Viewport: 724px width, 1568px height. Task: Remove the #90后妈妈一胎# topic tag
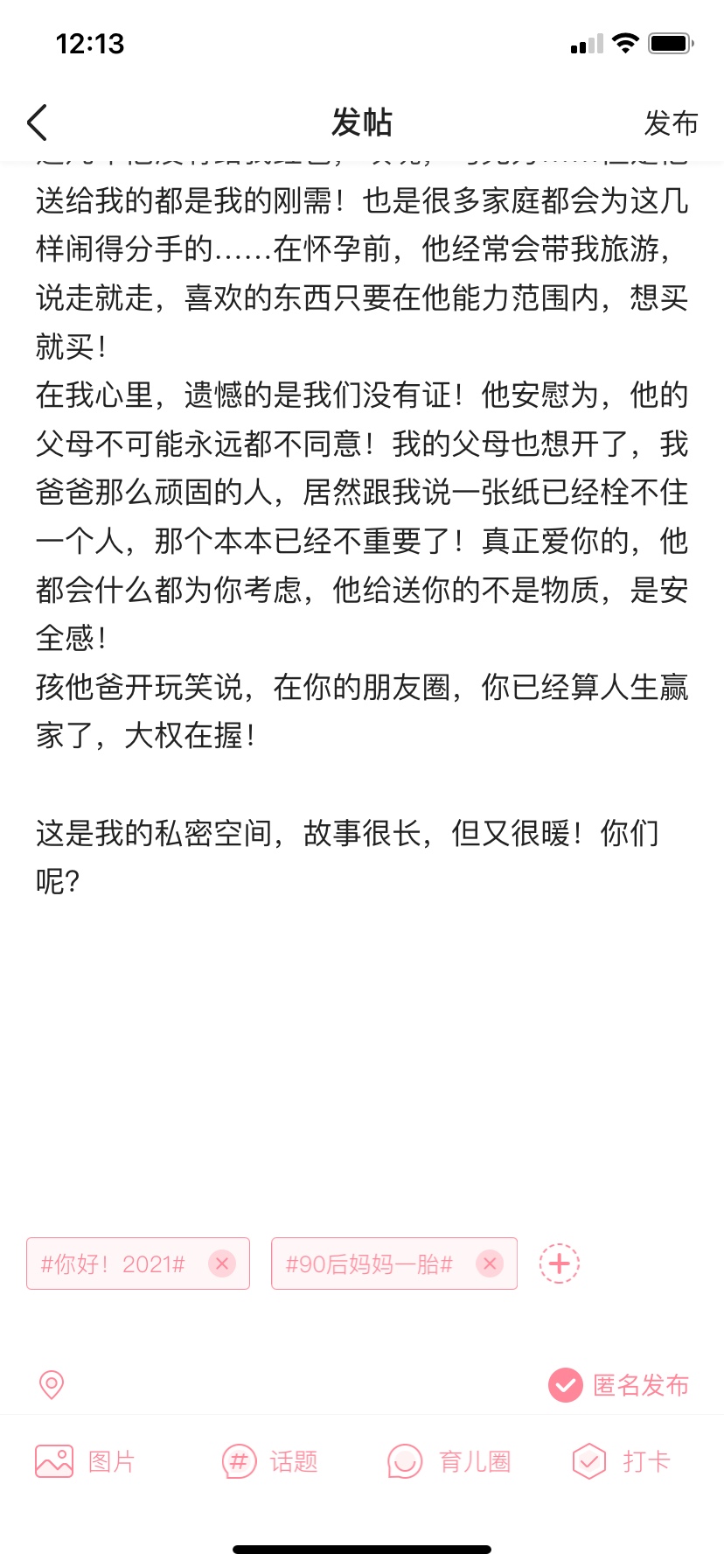[490, 1263]
